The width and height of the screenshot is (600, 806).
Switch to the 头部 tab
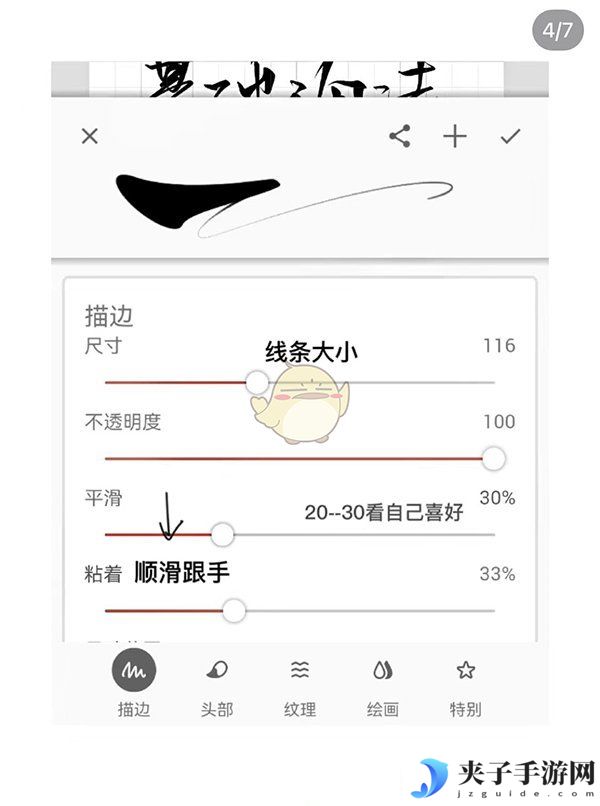coord(217,683)
